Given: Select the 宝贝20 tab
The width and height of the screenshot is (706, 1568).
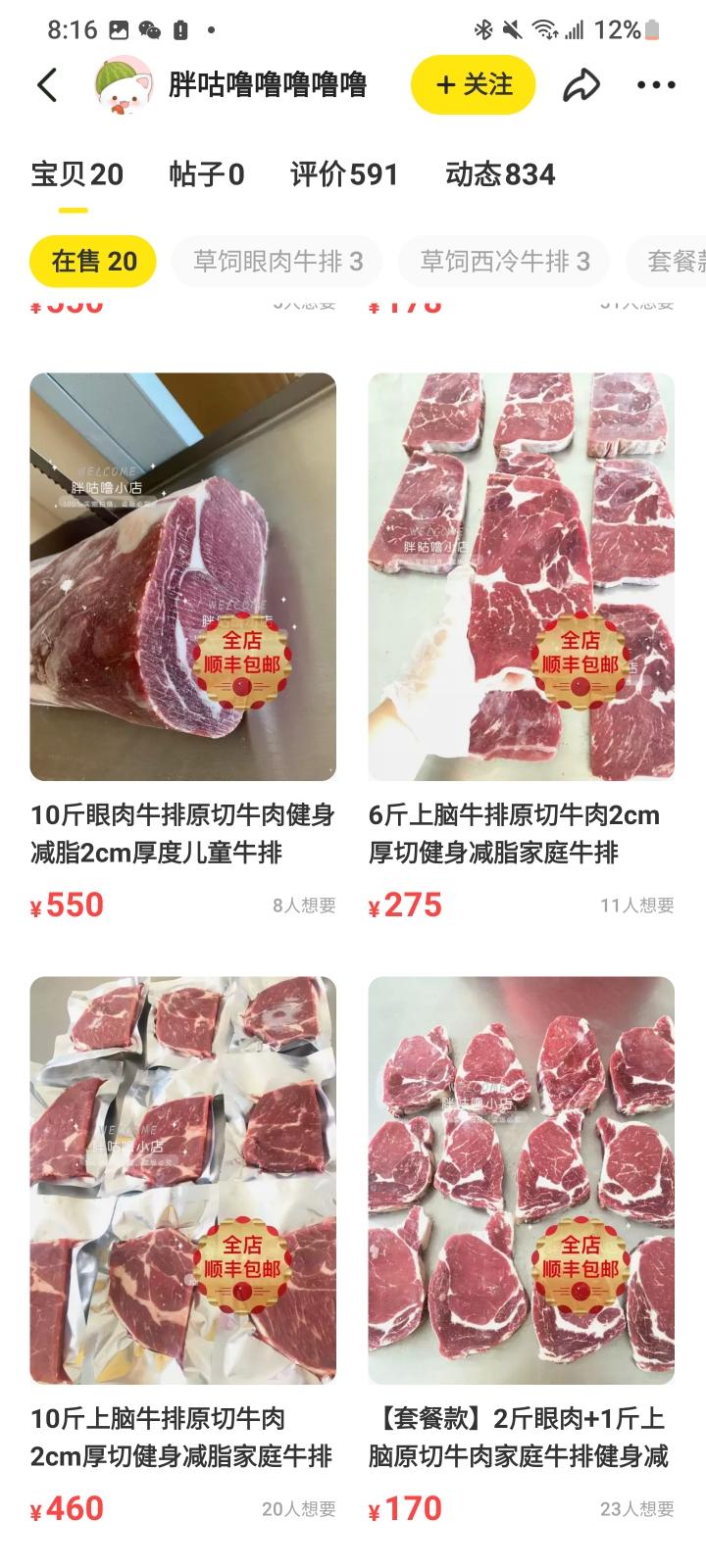Looking at the screenshot, I should [74, 174].
